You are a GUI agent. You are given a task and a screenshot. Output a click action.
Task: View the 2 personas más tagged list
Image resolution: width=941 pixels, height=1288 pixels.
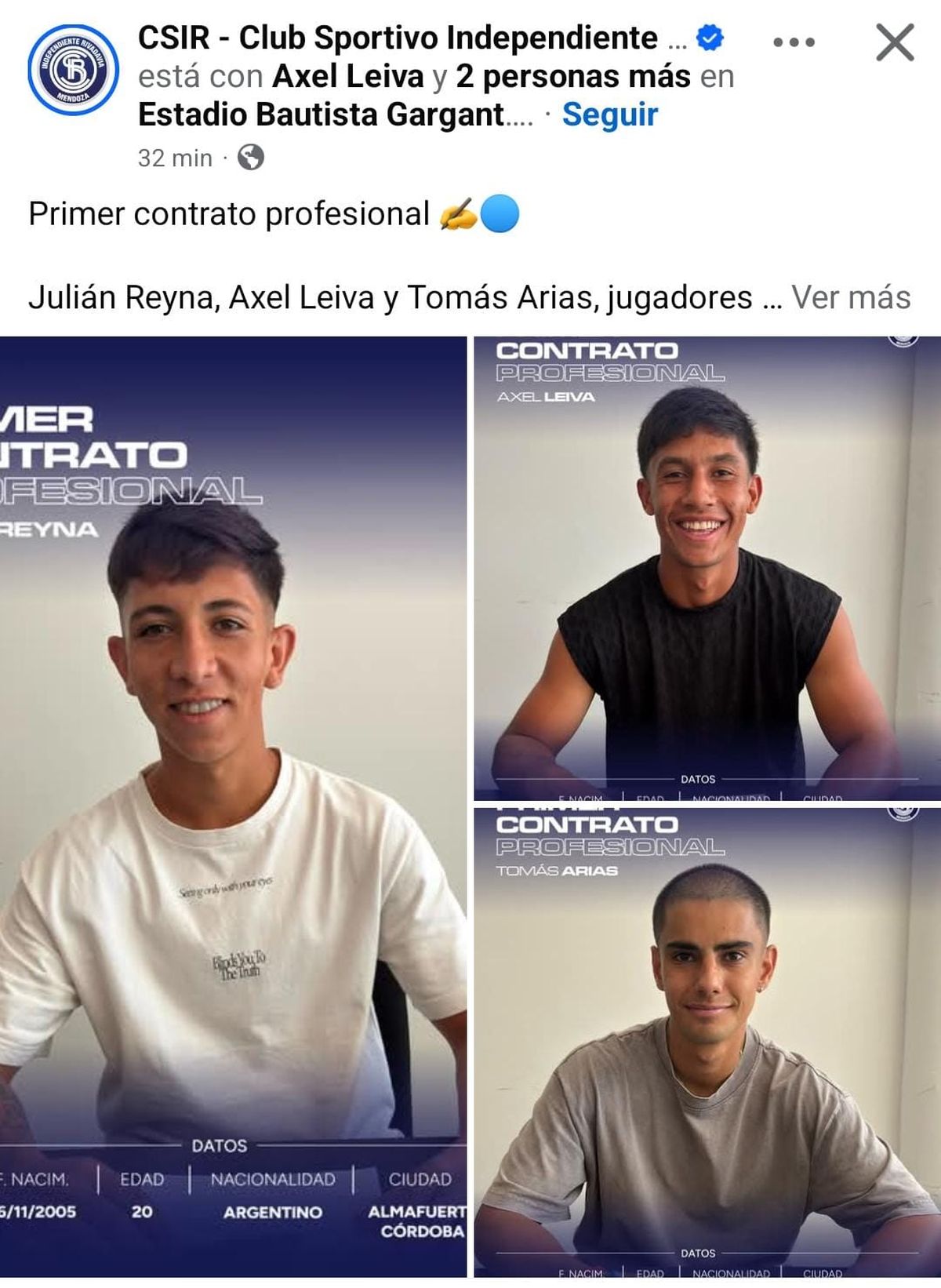point(573,77)
